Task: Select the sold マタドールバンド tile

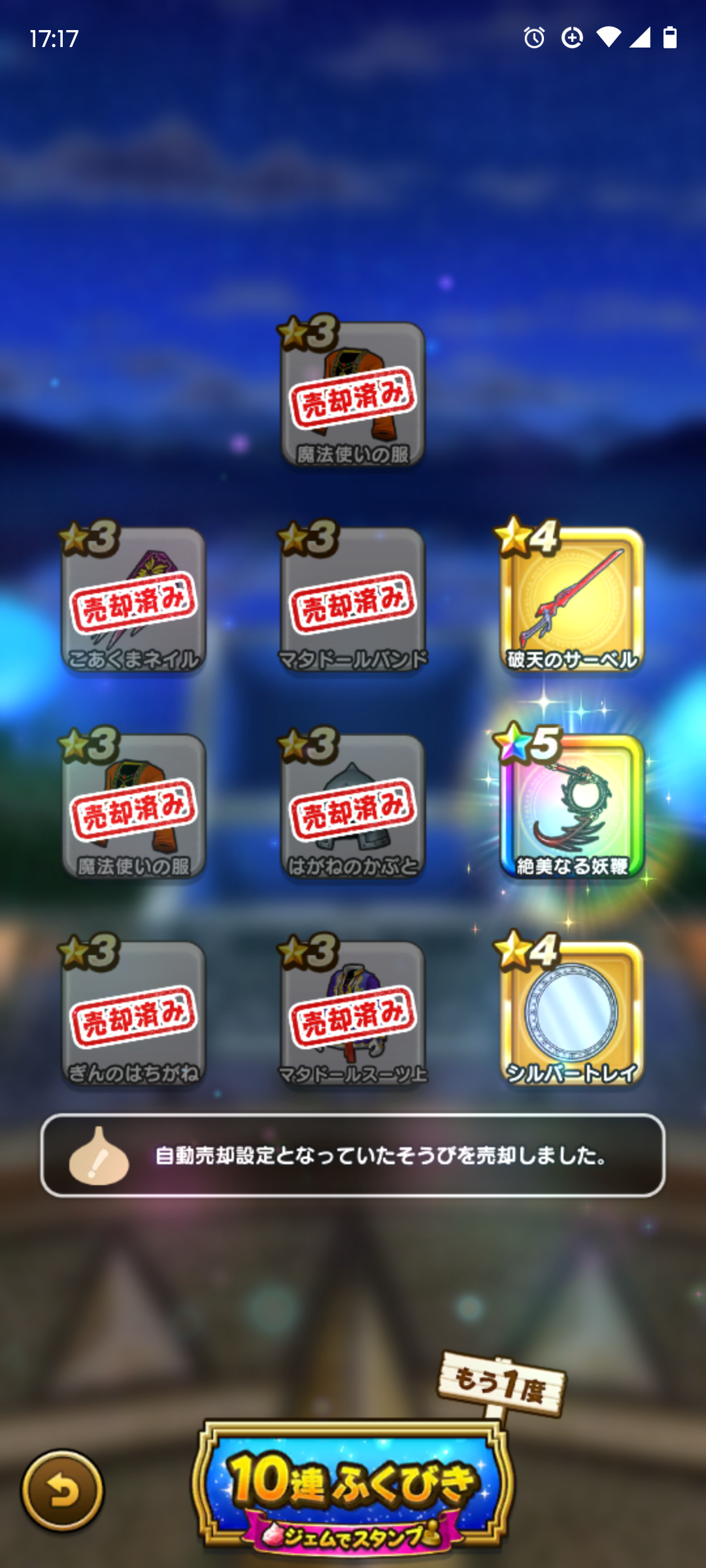Action: [353, 600]
